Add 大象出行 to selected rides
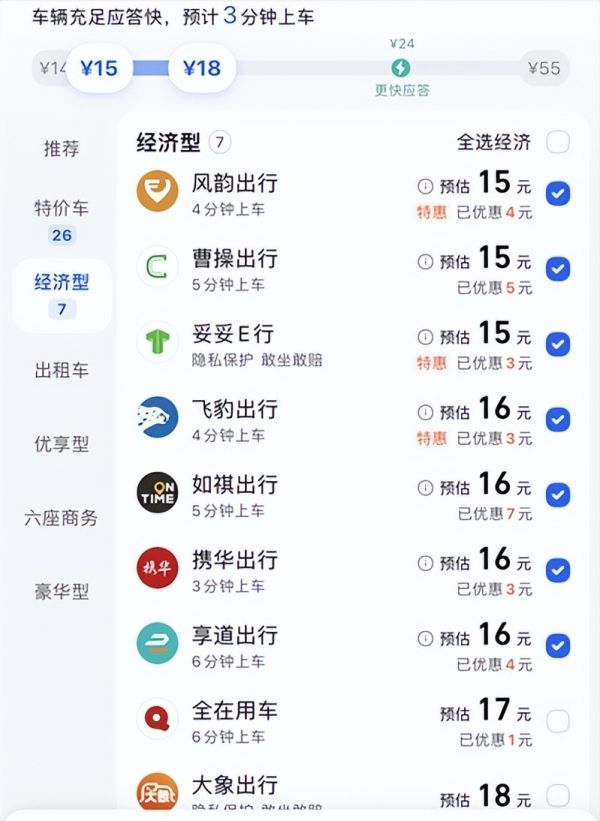This screenshot has height=821, width=600. [x=557, y=796]
